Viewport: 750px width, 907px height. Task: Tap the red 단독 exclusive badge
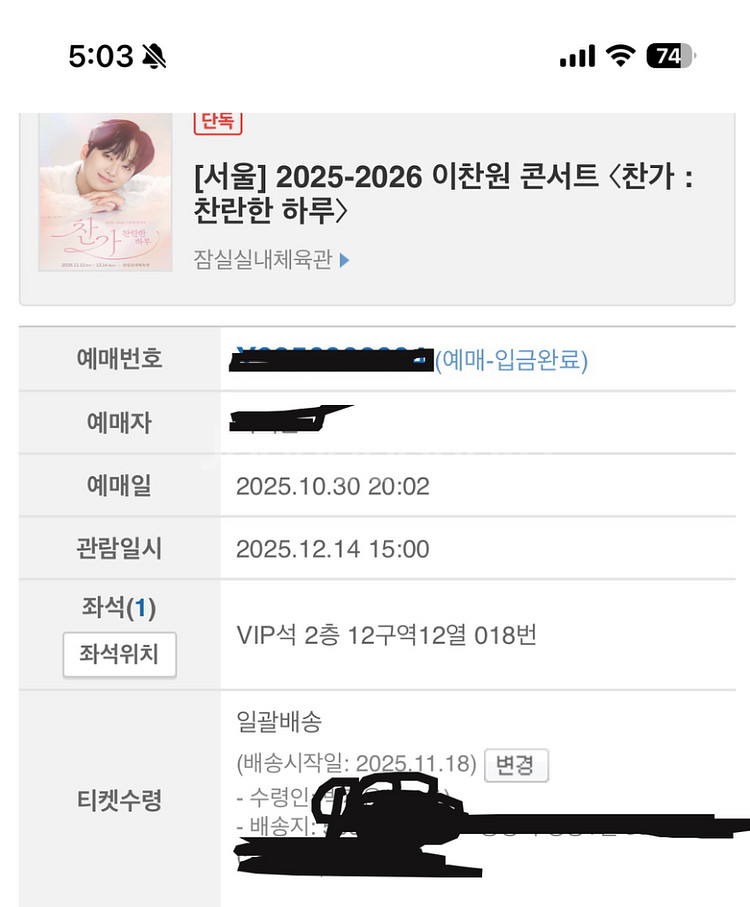(x=217, y=123)
